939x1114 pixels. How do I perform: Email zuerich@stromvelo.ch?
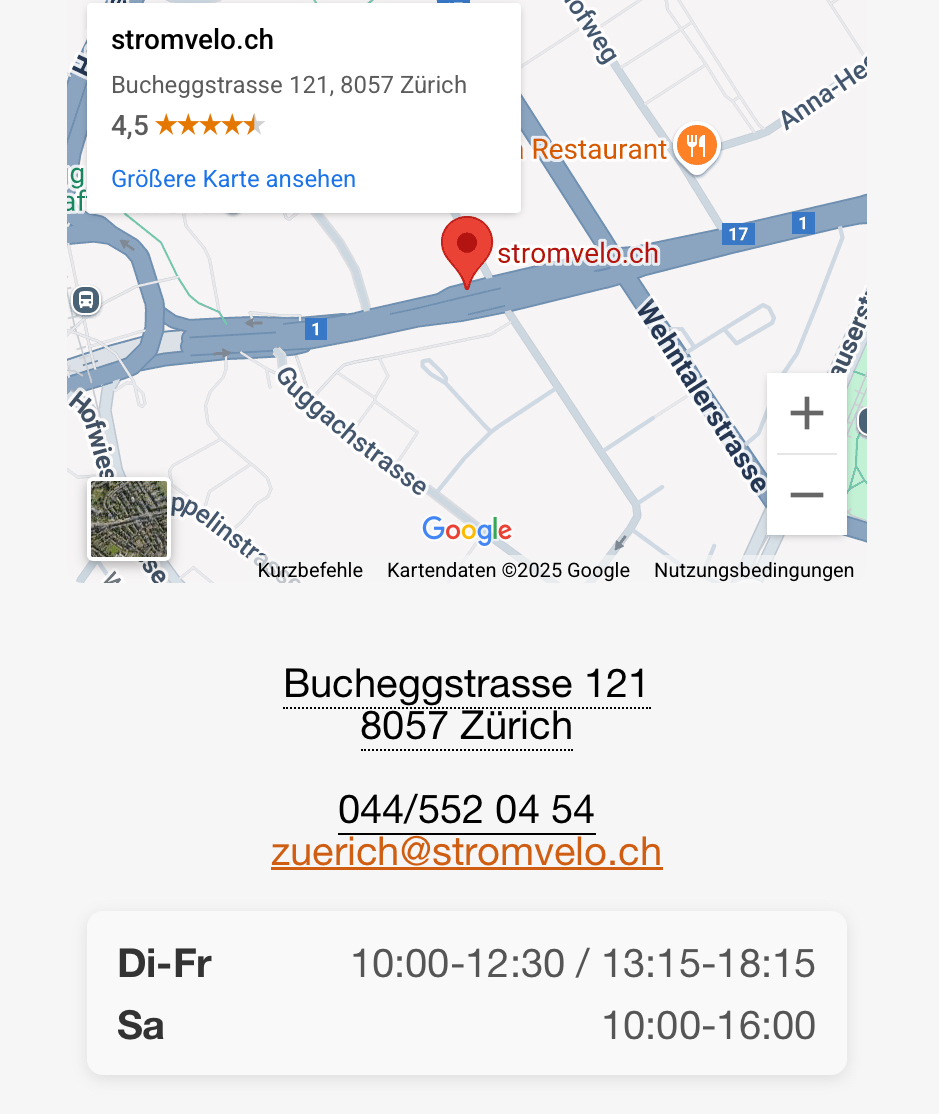point(467,852)
